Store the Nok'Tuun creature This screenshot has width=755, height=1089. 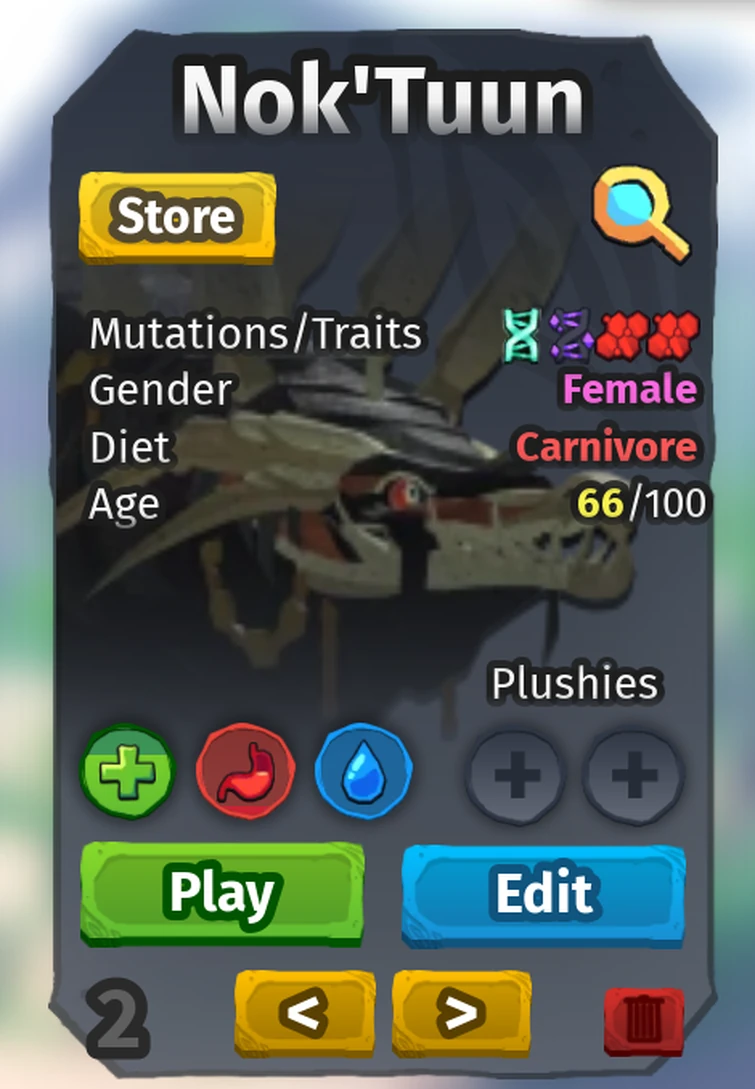(176, 215)
